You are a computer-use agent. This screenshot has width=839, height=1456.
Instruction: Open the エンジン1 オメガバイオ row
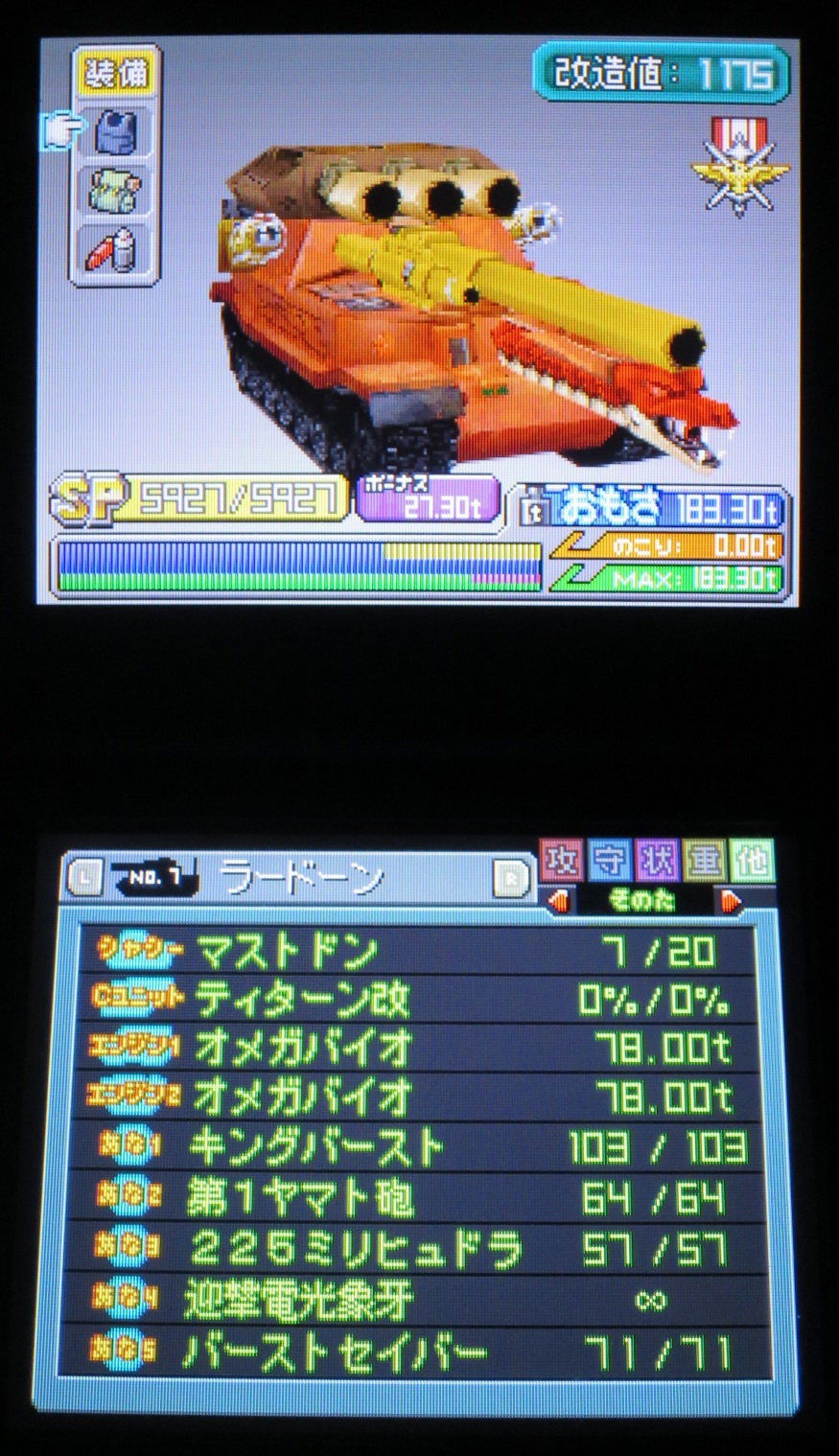414,1049
